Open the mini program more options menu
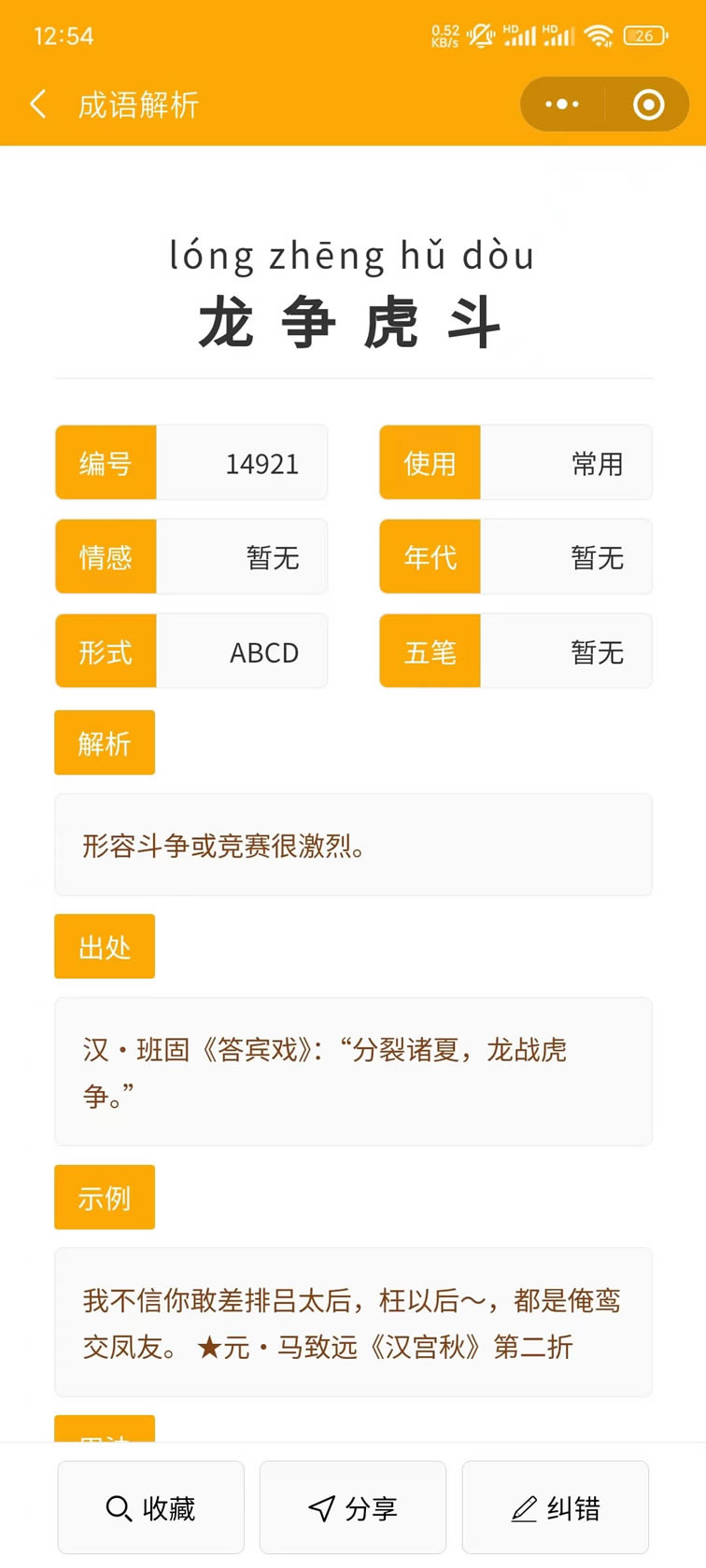The width and height of the screenshot is (706, 1568). [562, 105]
